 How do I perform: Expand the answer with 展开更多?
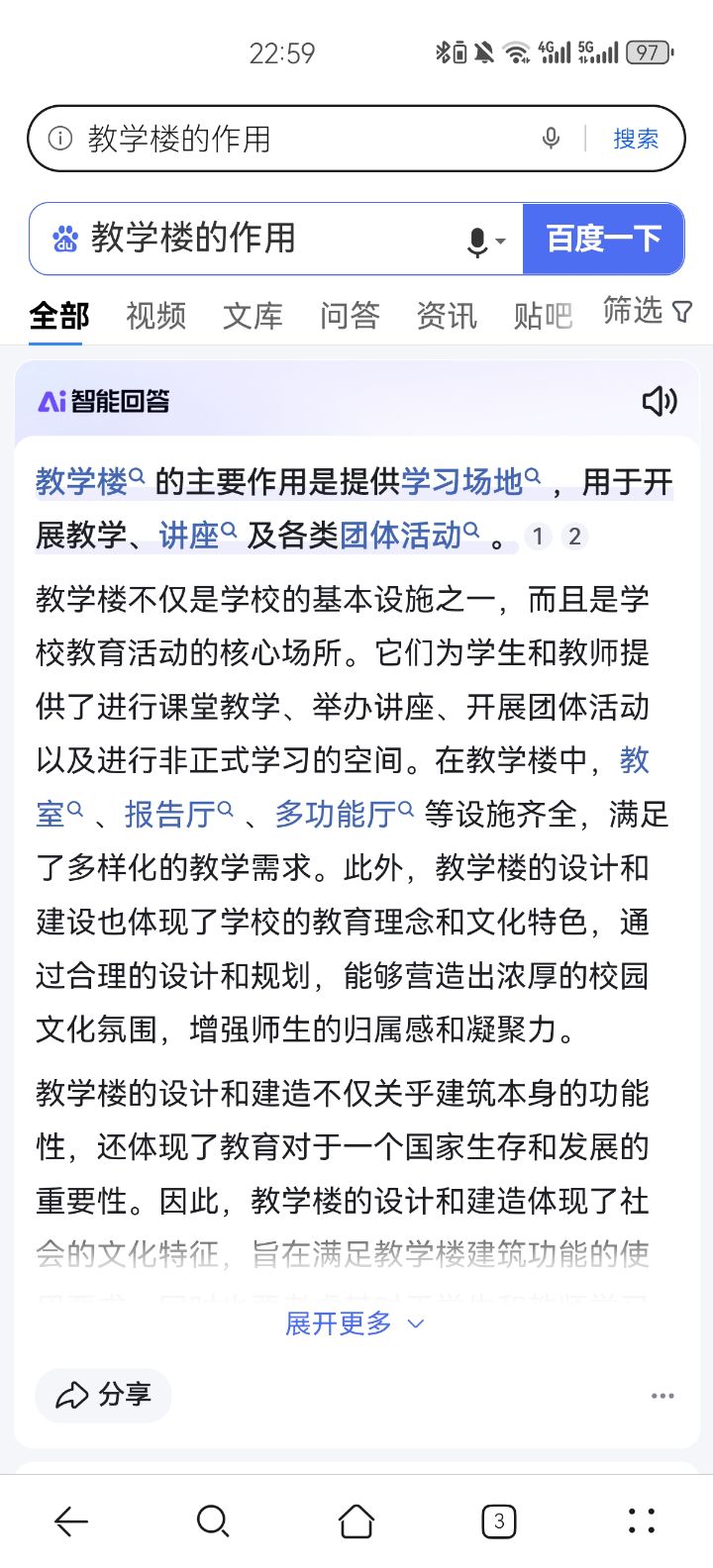click(x=355, y=1323)
